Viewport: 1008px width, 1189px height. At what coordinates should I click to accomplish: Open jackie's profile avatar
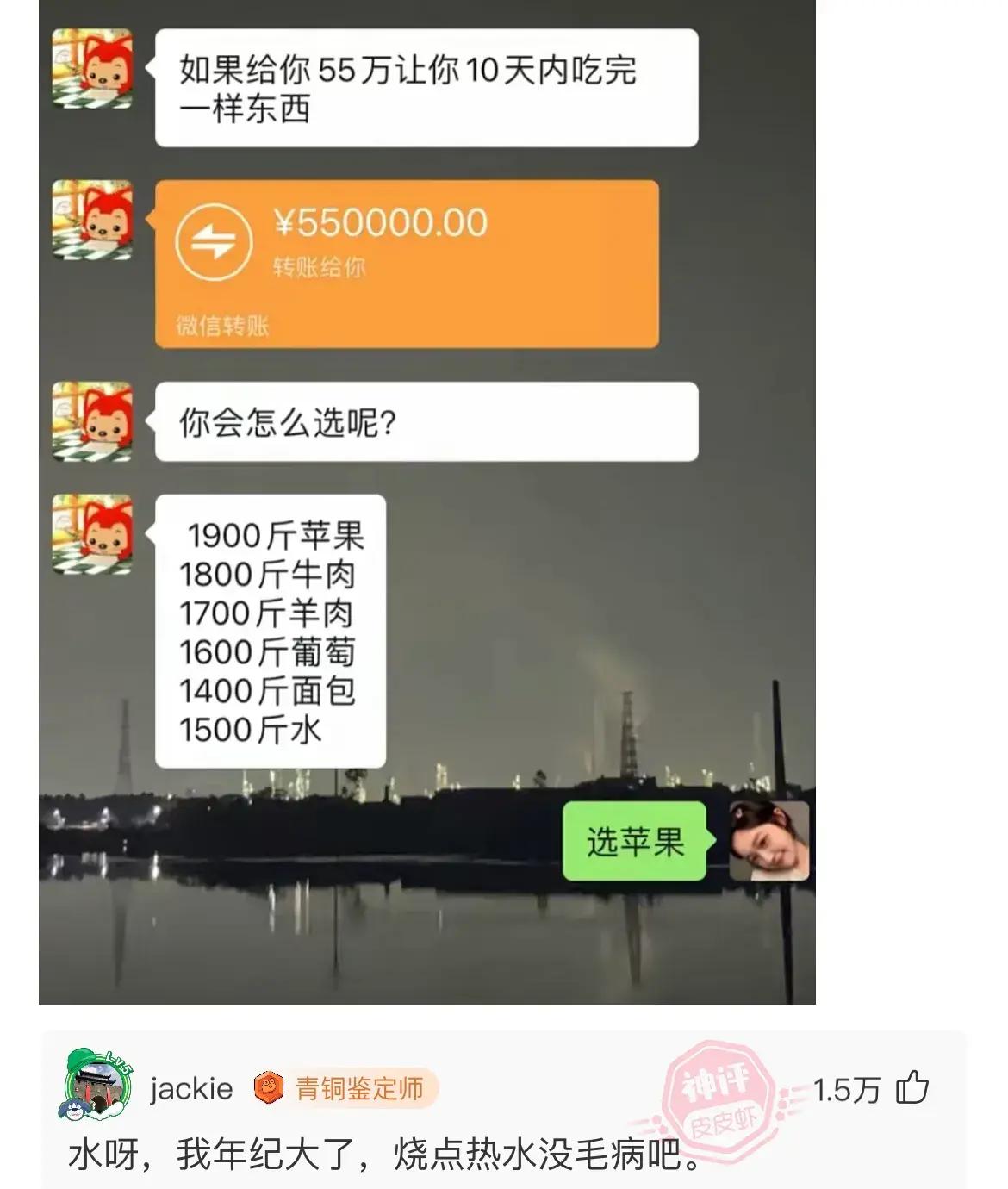pos(98,1085)
